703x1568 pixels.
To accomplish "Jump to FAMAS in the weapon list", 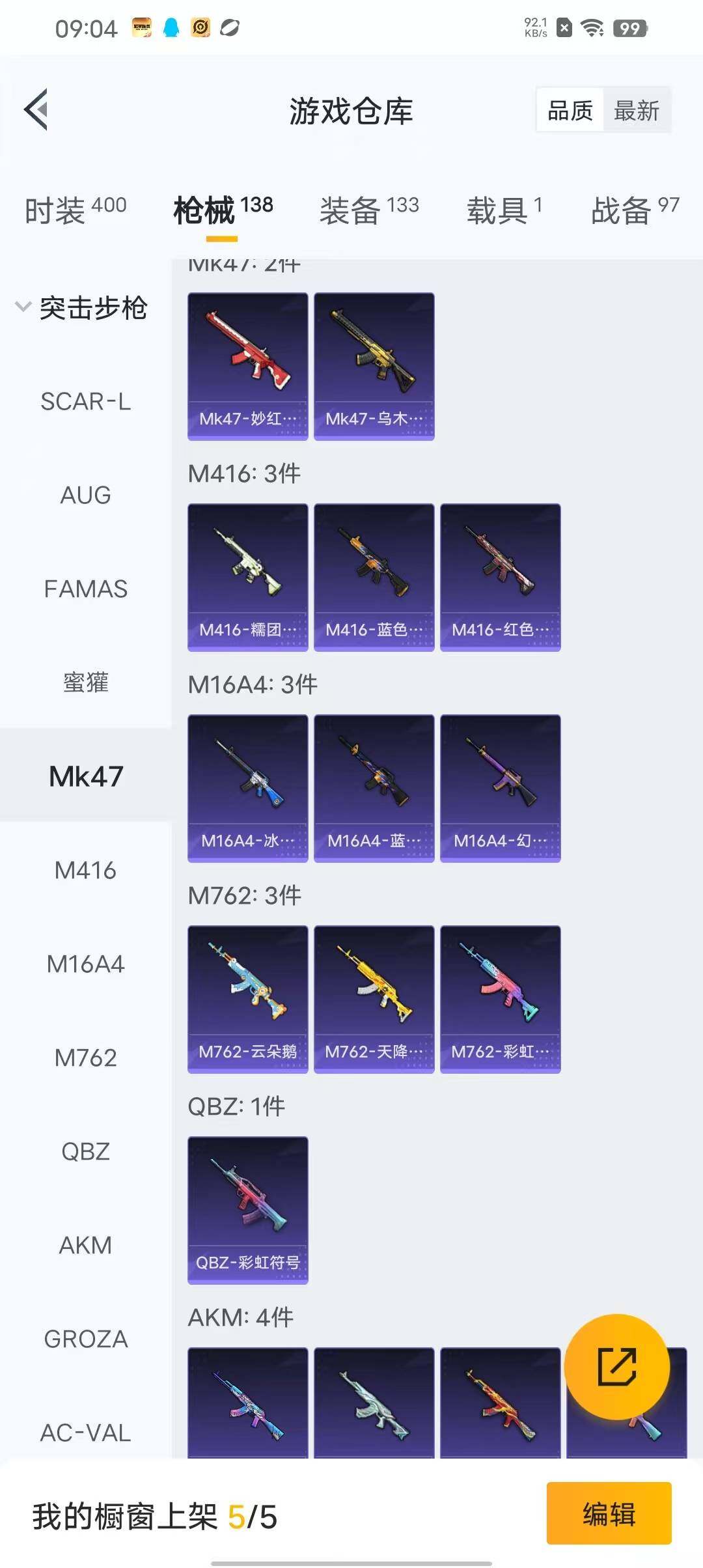I will click(85, 589).
